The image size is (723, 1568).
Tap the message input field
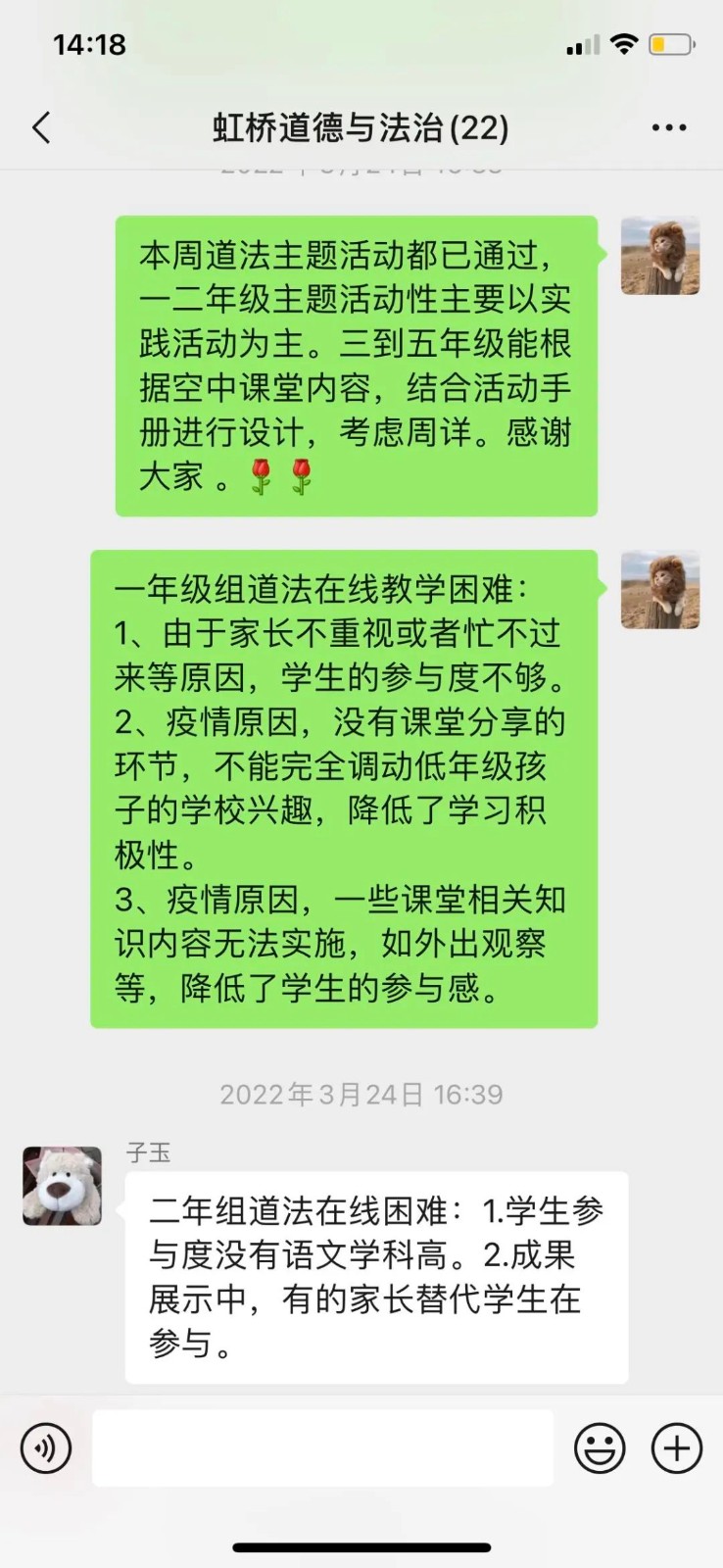tap(323, 1447)
